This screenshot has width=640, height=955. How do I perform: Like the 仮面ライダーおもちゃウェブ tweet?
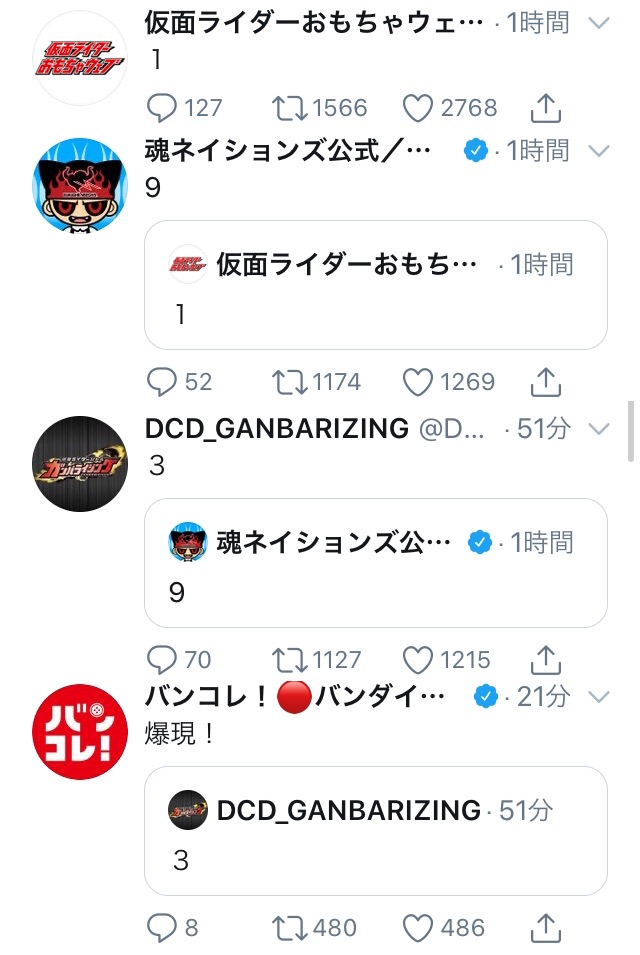419,107
